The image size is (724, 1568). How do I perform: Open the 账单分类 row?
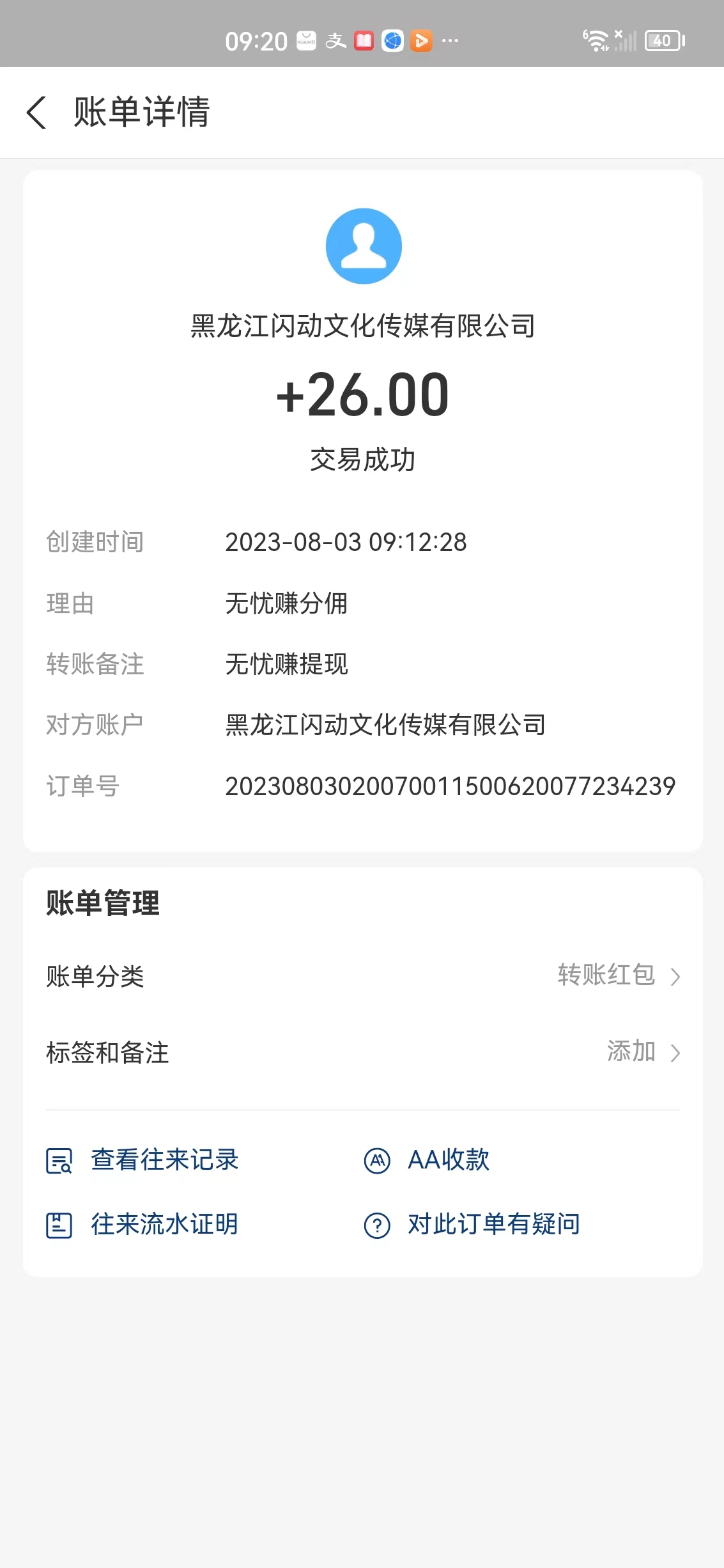362,976
